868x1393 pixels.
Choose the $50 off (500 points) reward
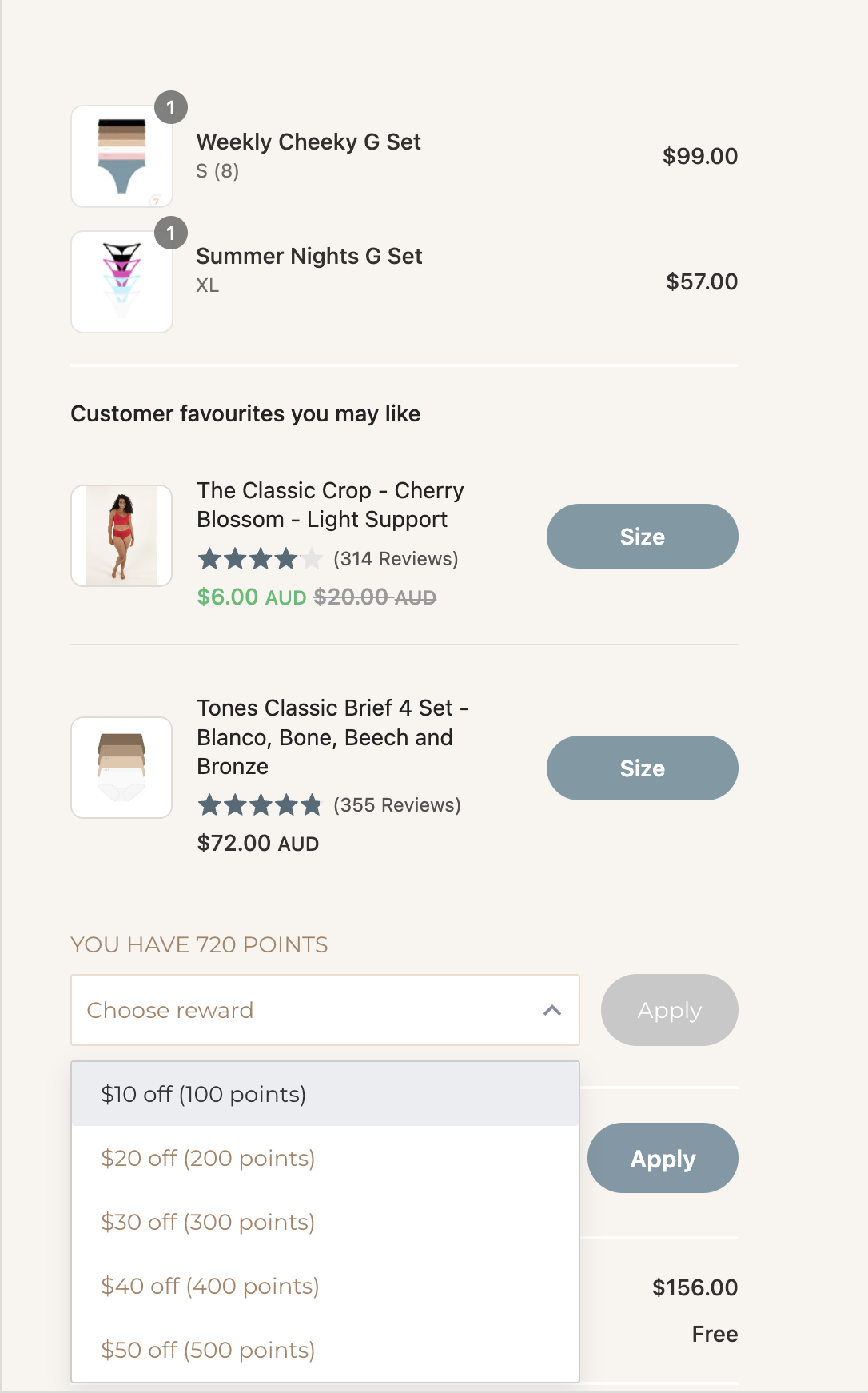coord(325,1350)
